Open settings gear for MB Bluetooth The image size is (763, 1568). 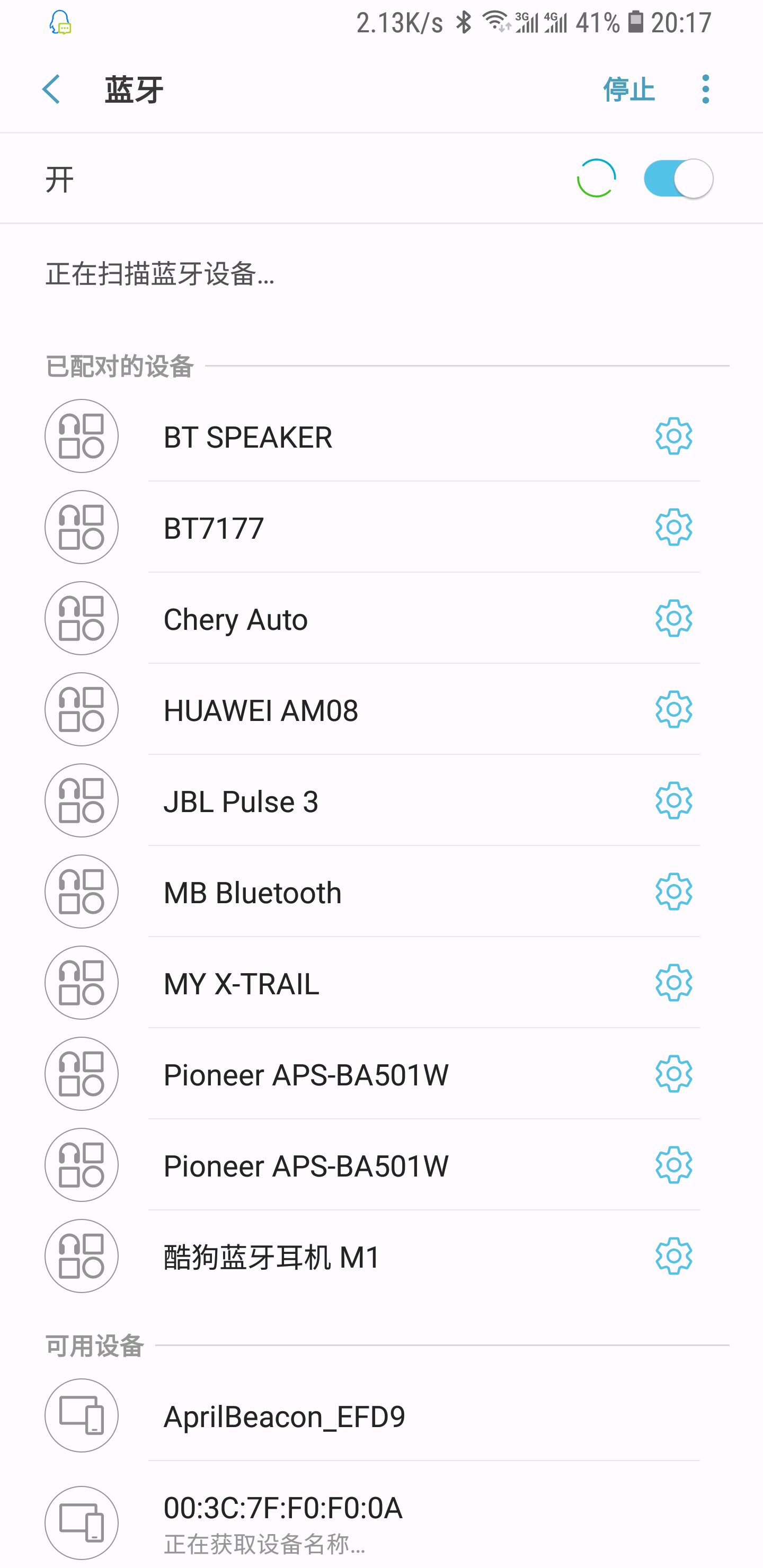[x=673, y=892]
